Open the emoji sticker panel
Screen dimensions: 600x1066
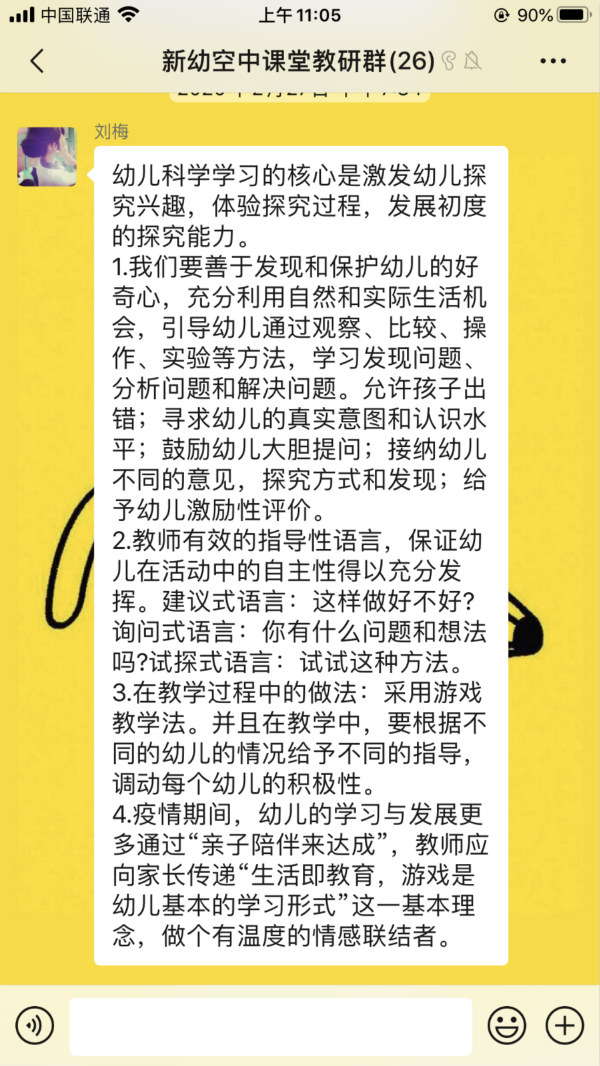pos(507,1025)
